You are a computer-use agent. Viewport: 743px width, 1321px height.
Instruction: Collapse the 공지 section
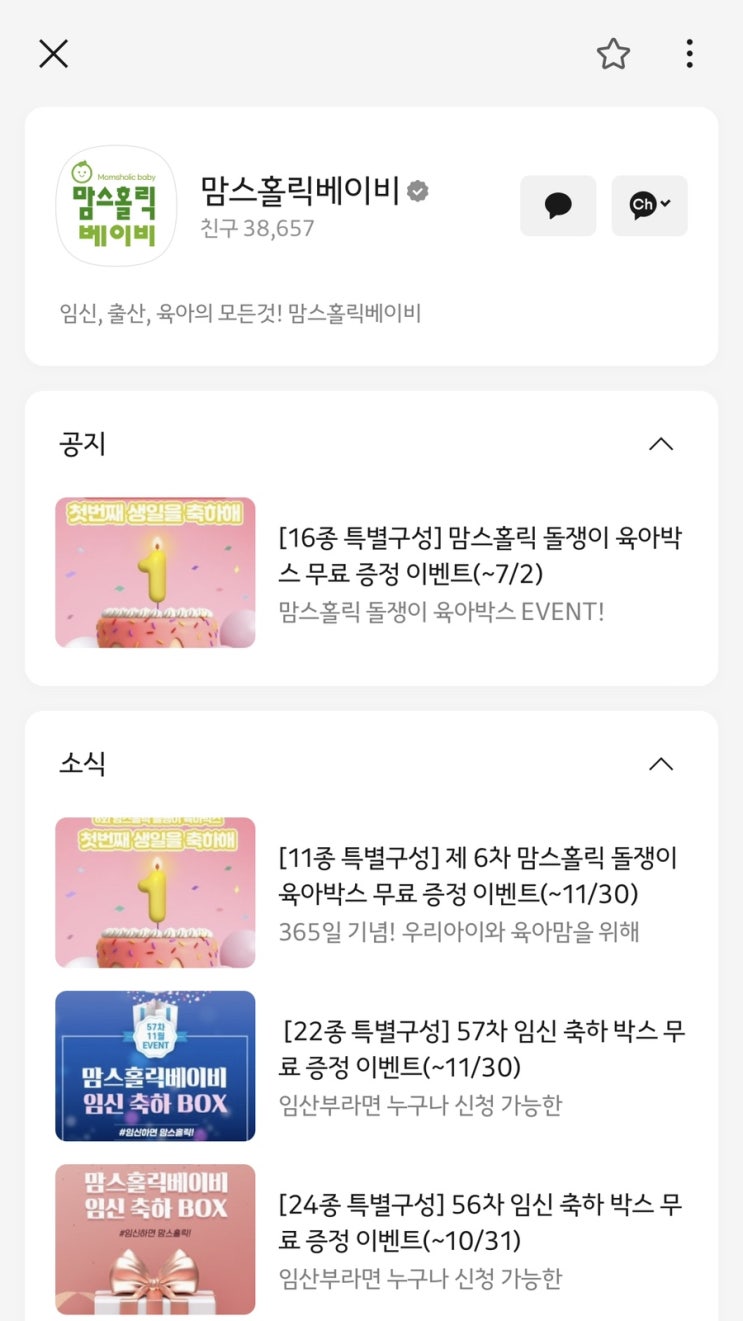tap(661, 444)
